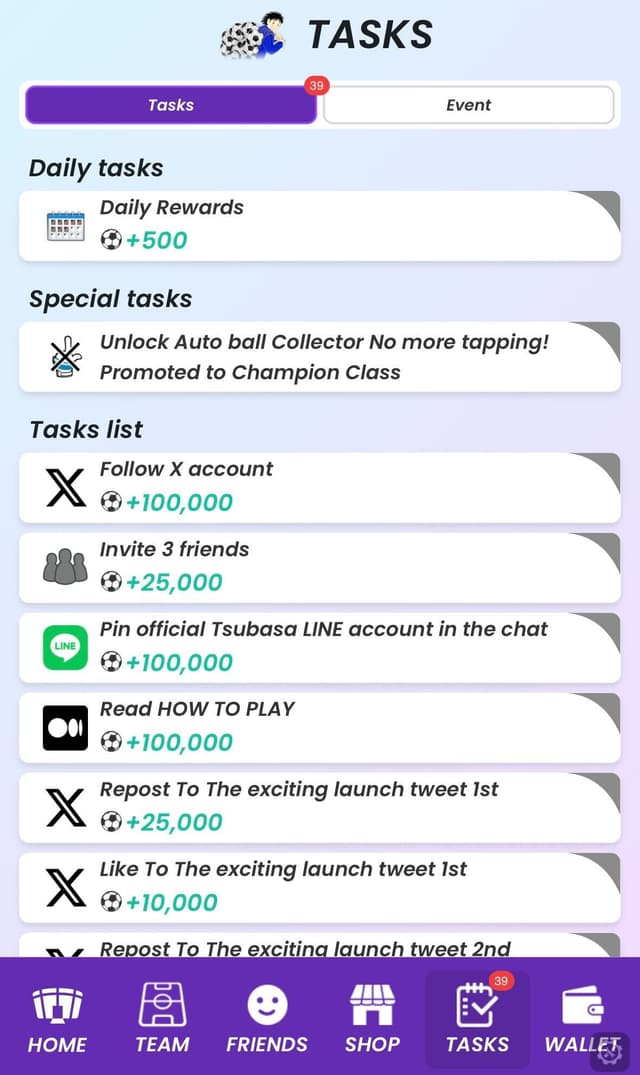Screen dimensions: 640x1075
Task: Select the Tasks segment at top
Action: pyautogui.click(x=171, y=105)
